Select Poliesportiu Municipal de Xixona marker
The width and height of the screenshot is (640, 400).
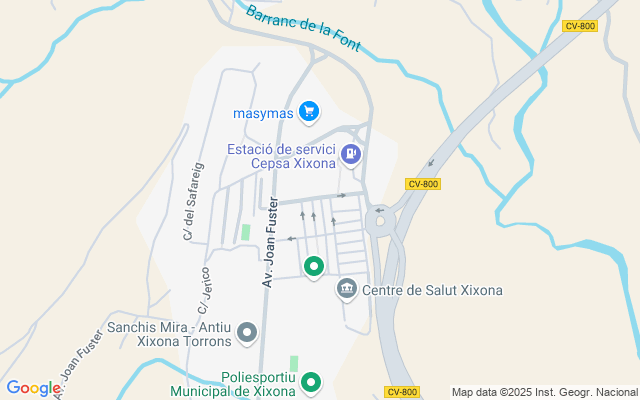click(312, 382)
